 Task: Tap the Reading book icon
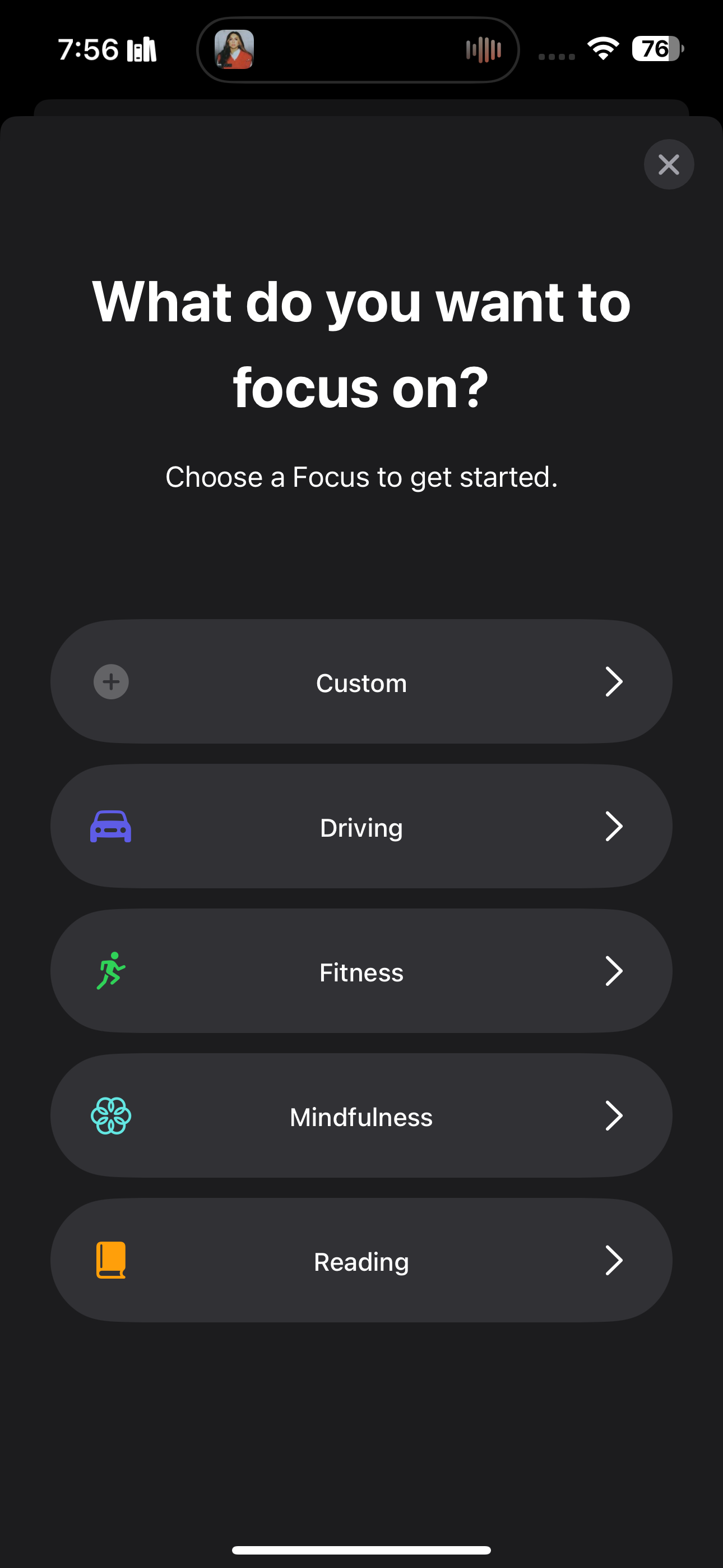pos(112,1261)
